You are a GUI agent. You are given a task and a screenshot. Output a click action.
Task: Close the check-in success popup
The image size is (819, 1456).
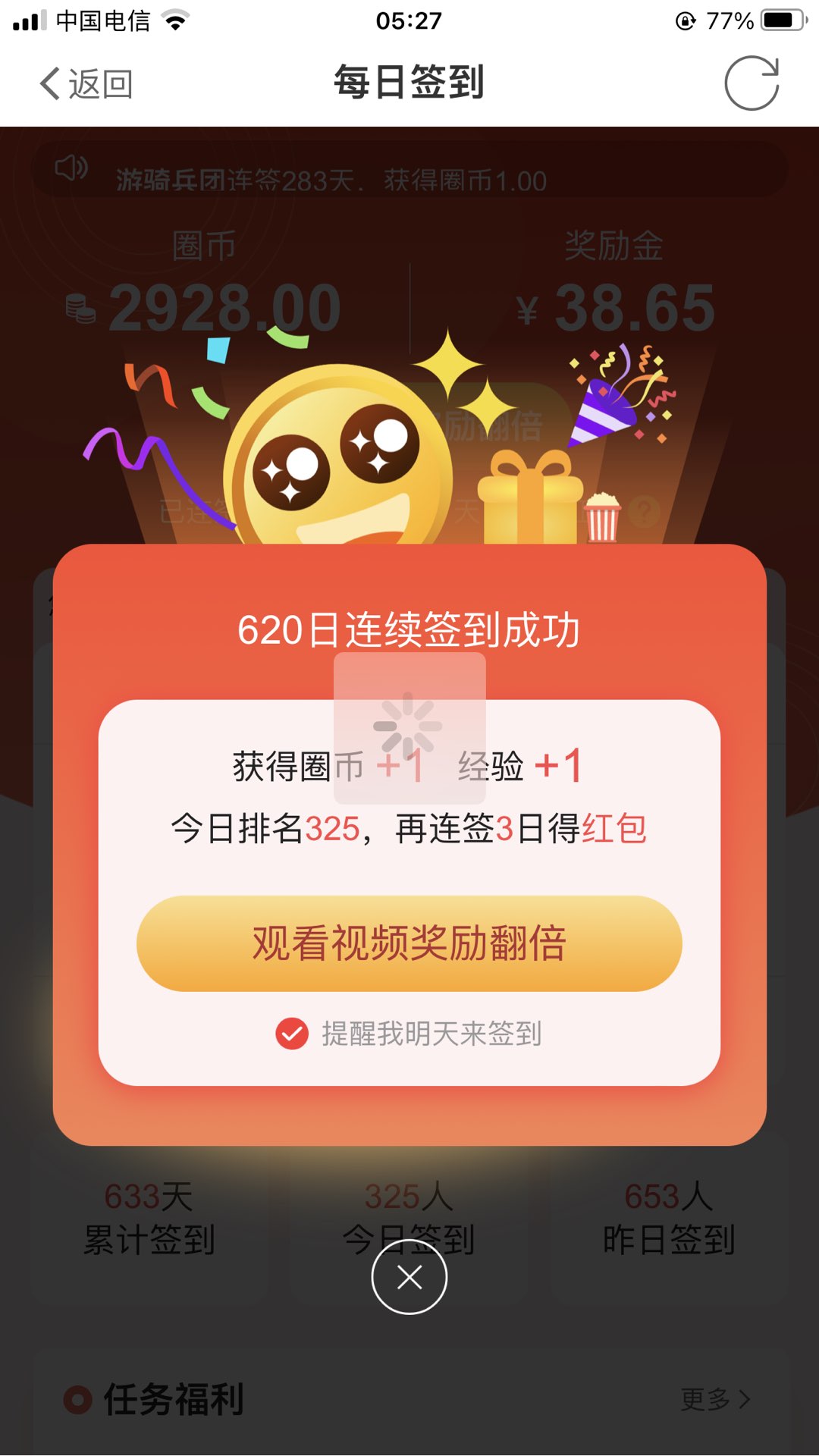pos(409,1278)
